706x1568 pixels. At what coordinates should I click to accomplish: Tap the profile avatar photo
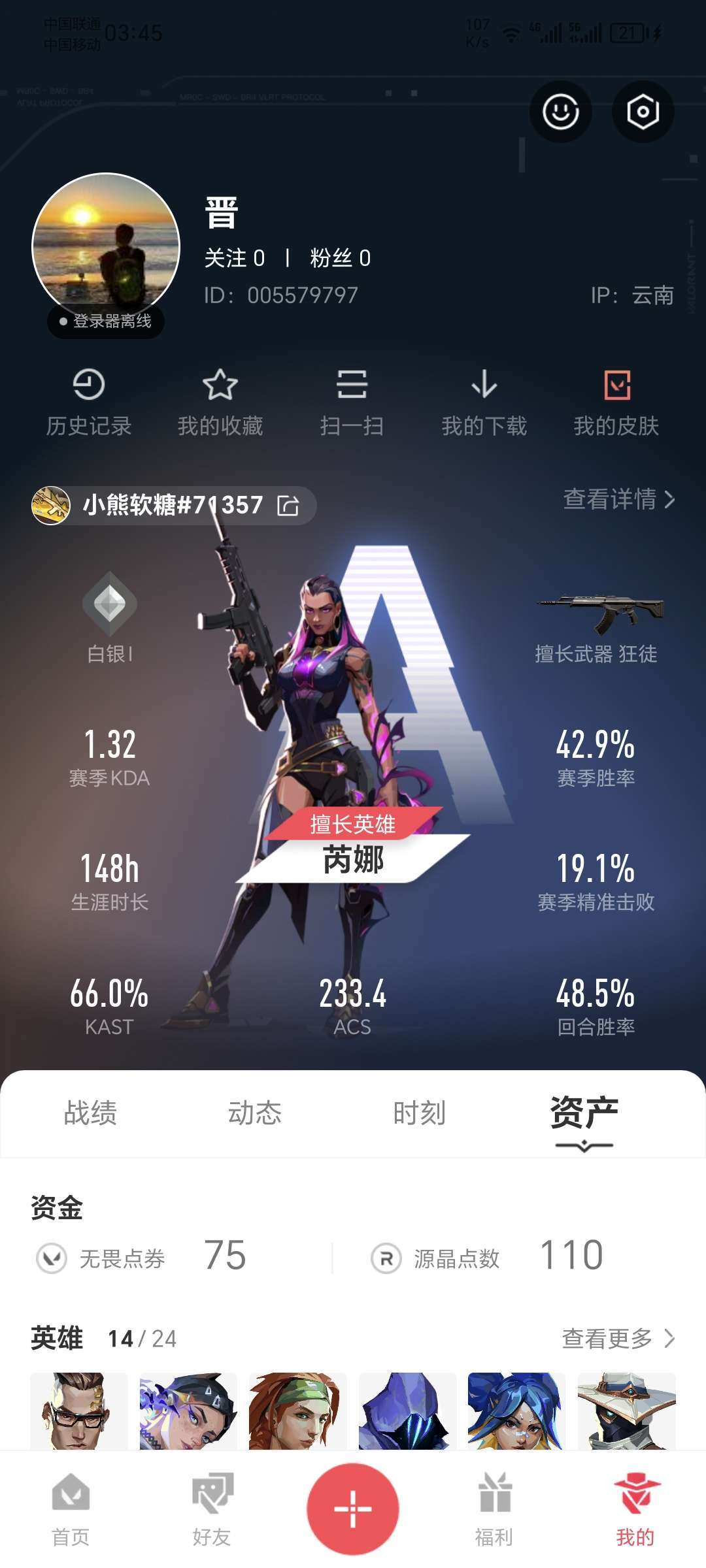coord(106,246)
